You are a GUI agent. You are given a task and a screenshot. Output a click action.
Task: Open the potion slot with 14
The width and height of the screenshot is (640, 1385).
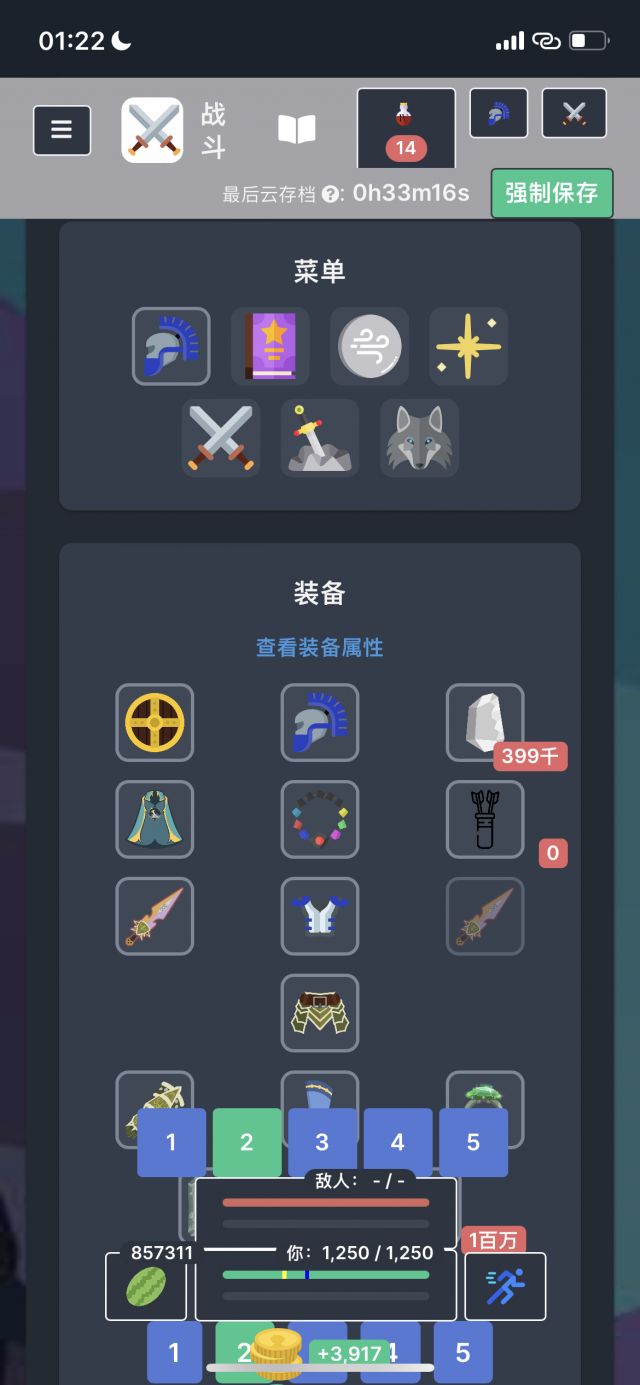click(406, 129)
